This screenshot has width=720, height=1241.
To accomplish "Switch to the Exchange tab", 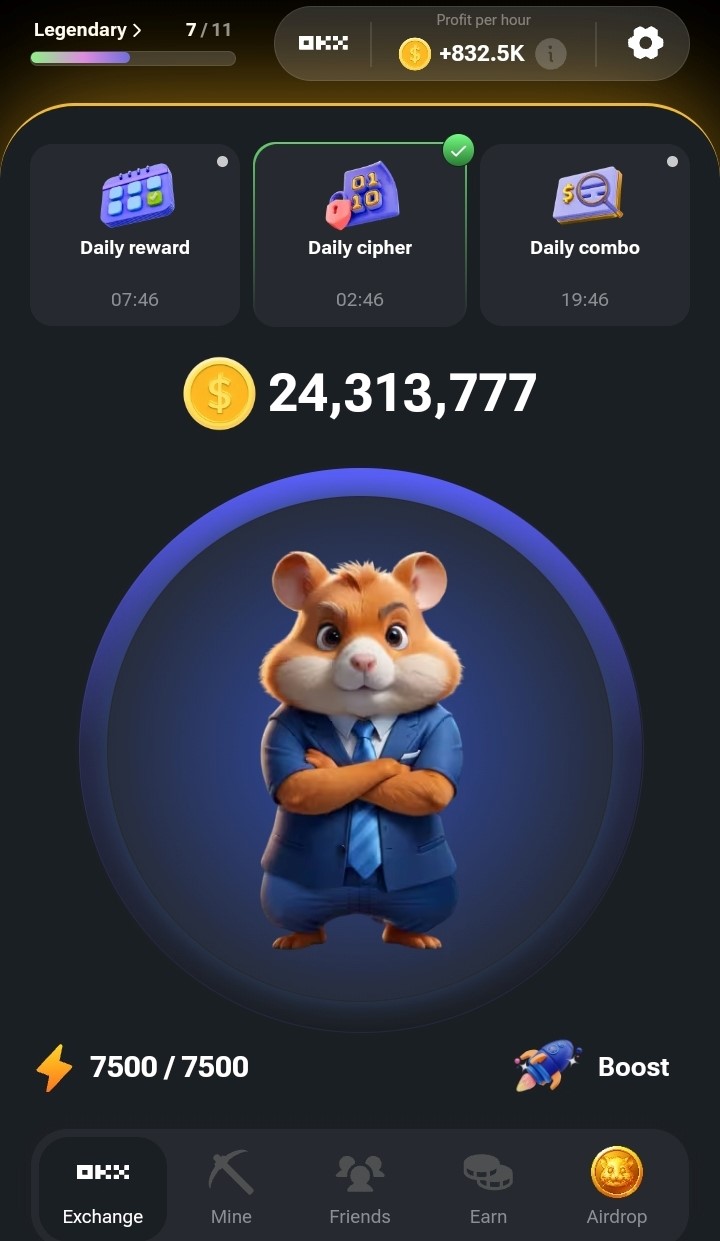I will [x=103, y=1189].
